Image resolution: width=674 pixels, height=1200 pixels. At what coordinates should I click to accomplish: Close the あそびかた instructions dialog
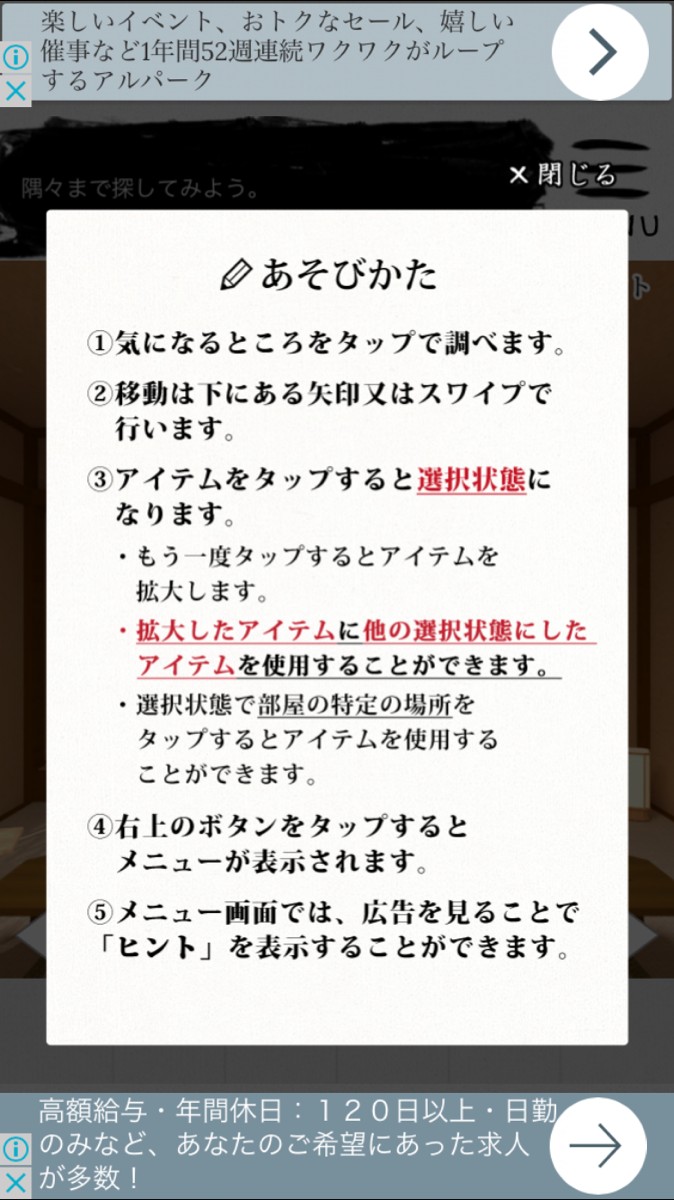coord(562,175)
